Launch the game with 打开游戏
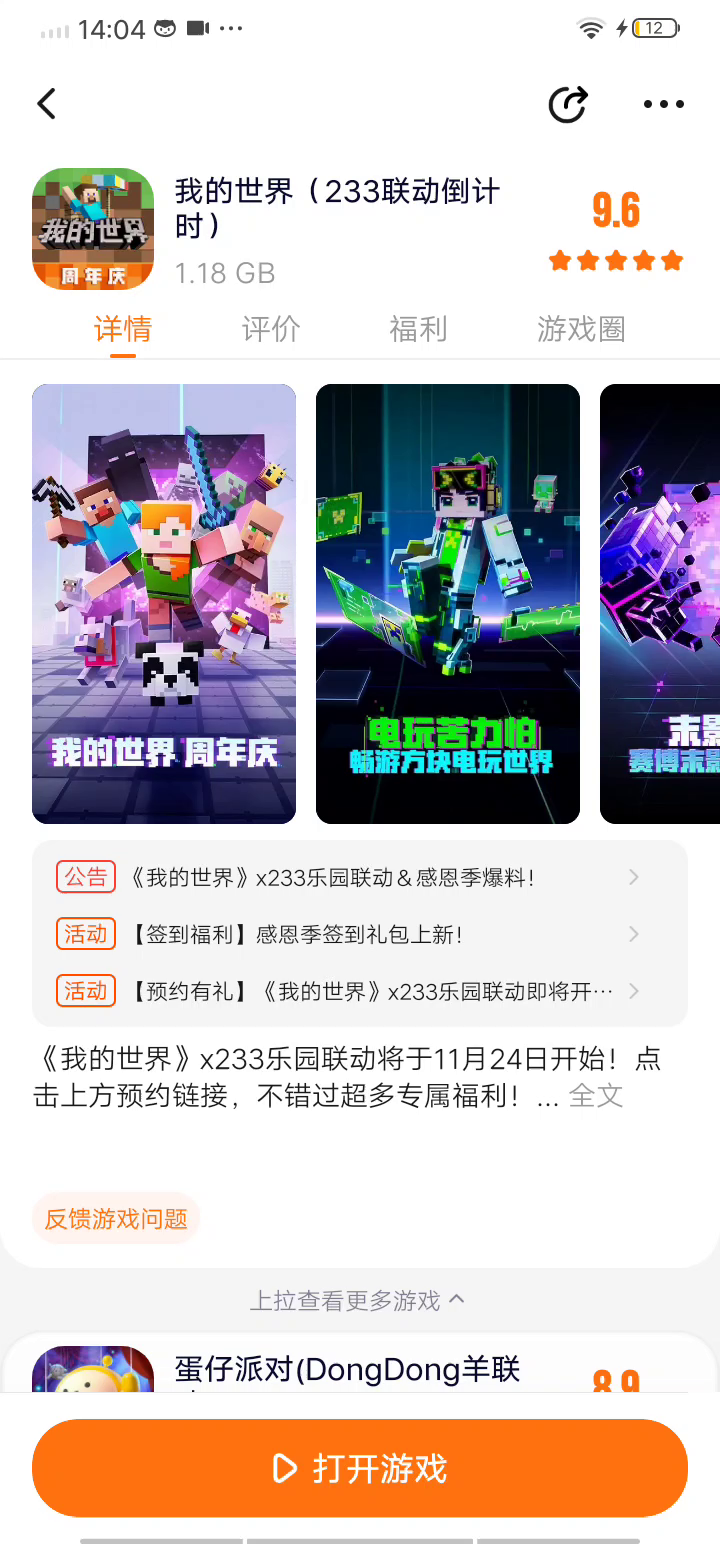Screen dimensions: 720x1544 click(x=360, y=1468)
